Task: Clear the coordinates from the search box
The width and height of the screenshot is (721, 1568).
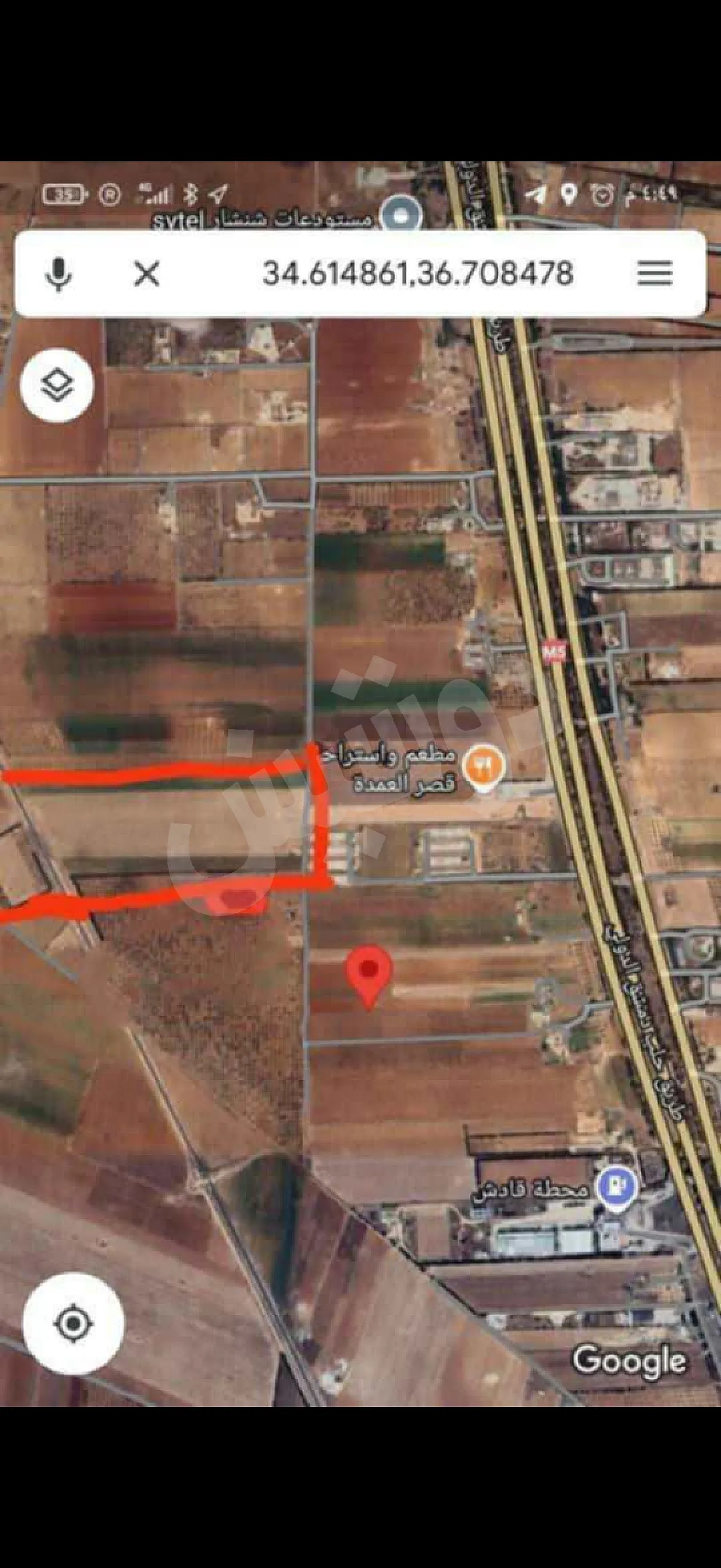Action: coord(146,273)
